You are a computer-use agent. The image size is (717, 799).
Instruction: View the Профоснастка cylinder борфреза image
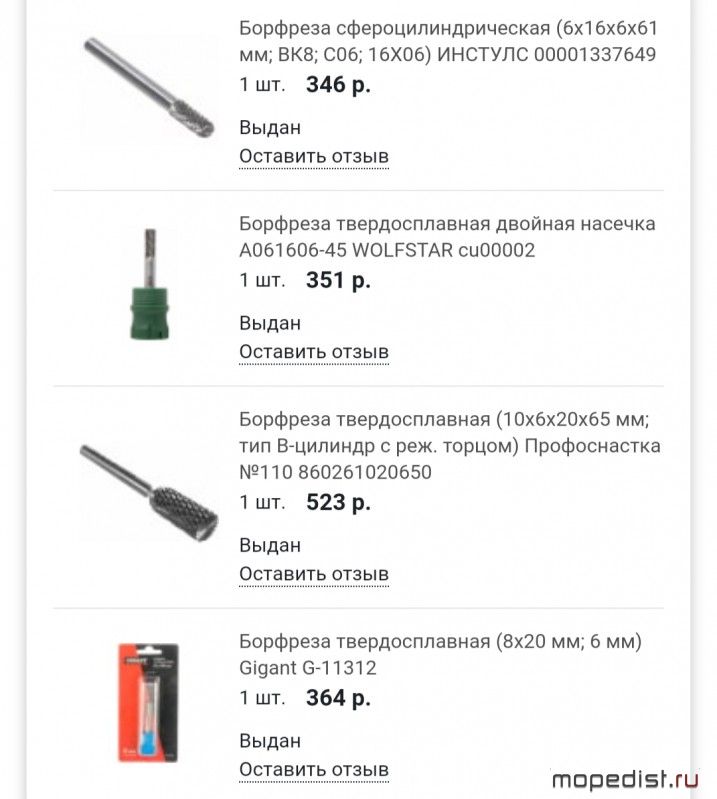[x=149, y=492]
